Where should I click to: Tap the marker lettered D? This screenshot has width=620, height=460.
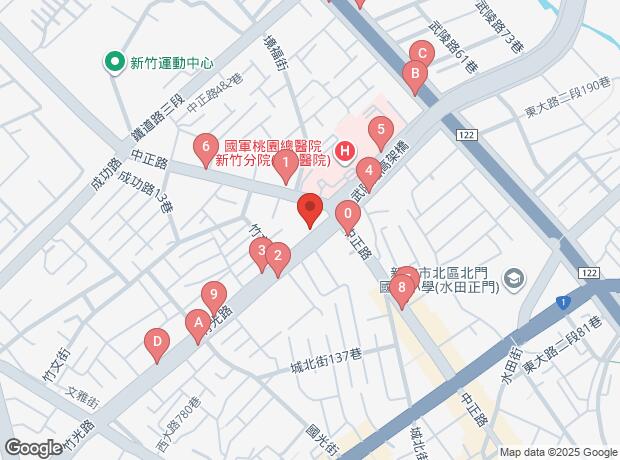click(156, 341)
